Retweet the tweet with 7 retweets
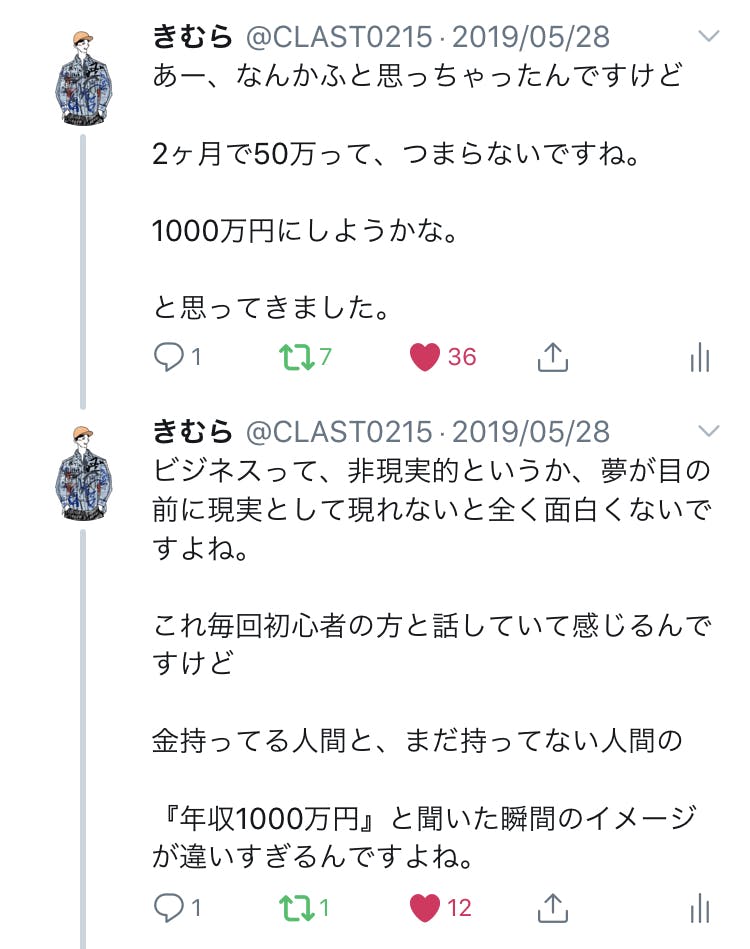Screen dimensions: 750x949 click(297, 356)
